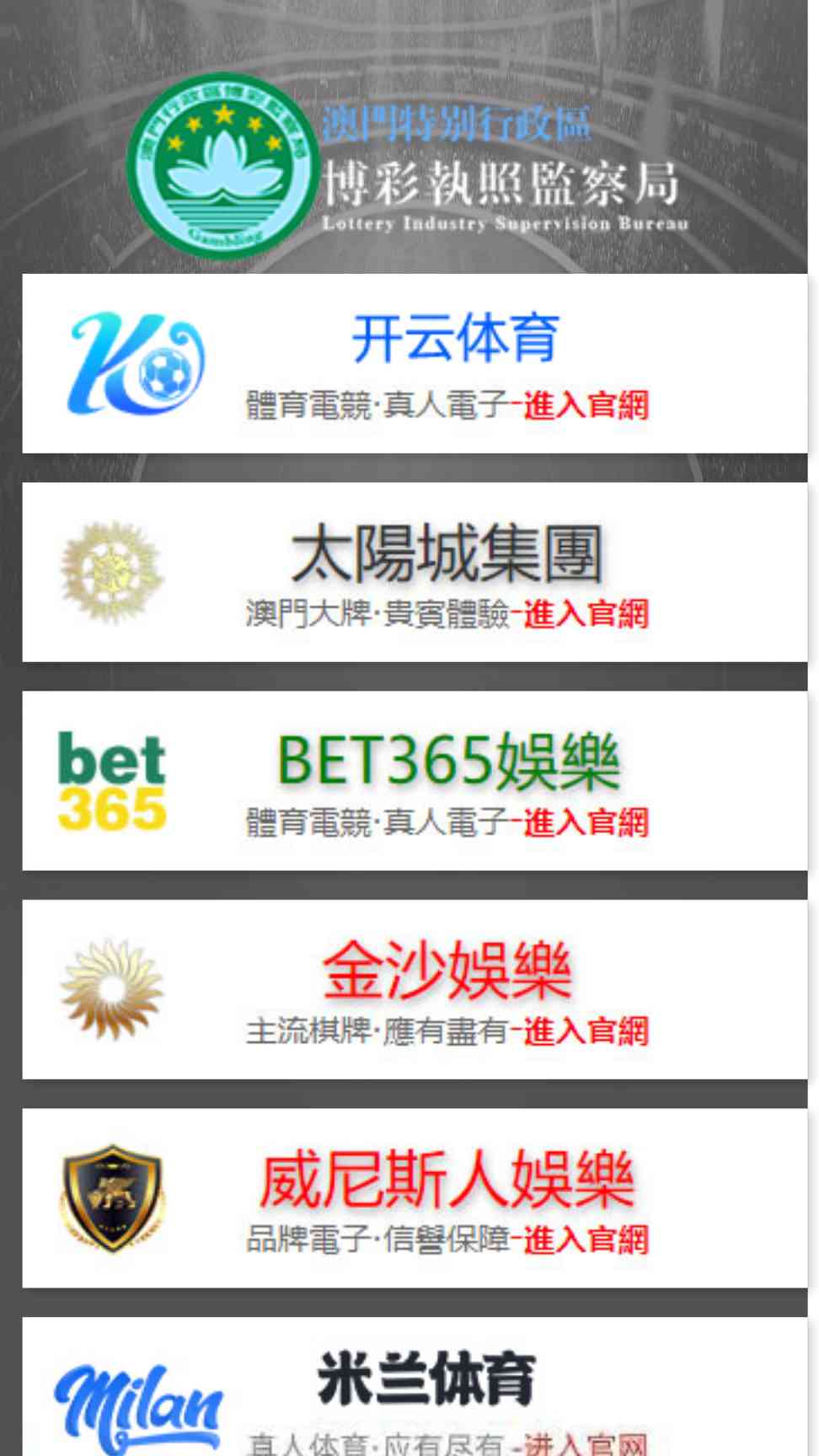Select the 太陽城集團 card
Screen dimensions: 819x1456
tap(415, 572)
